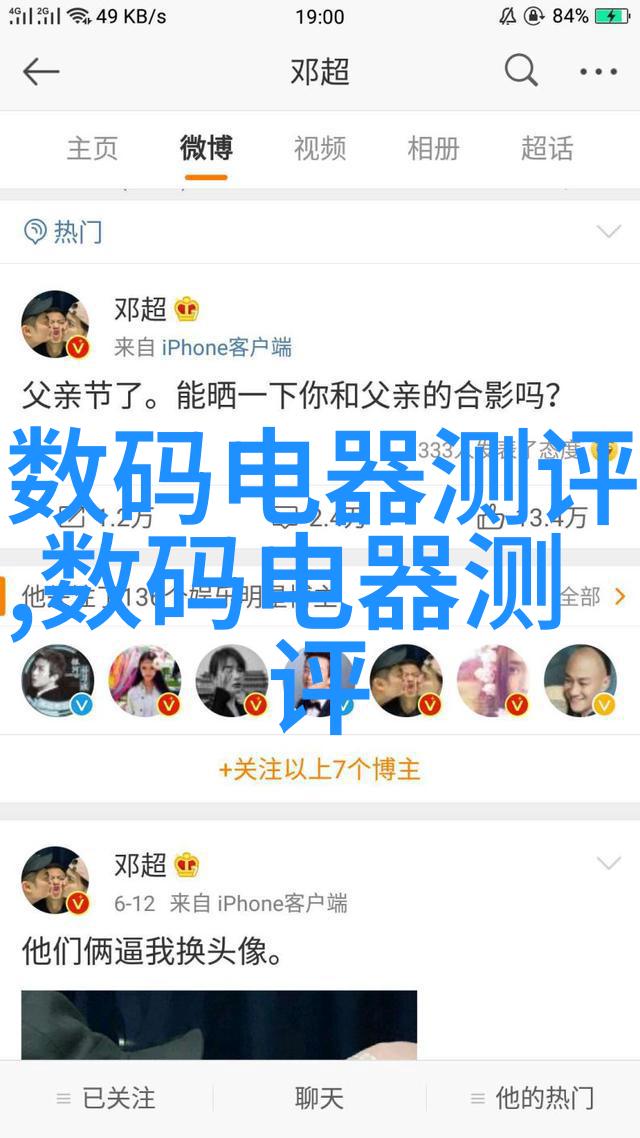Switch to the 主页 tab
This screenshot has height=1138, width=640.
coord(92,149)
